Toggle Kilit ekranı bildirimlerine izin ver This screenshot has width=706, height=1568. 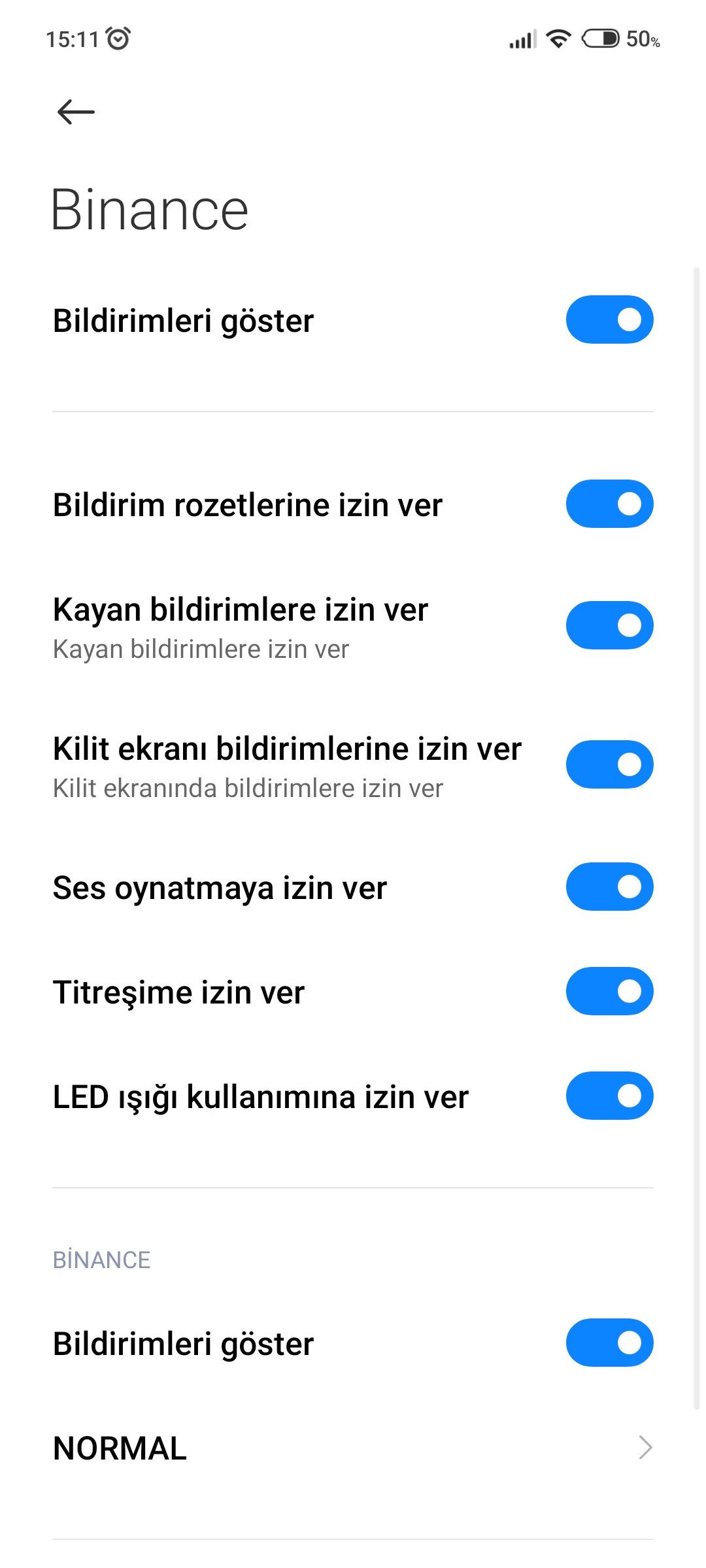pyautogui.click(x=609, y=764)
